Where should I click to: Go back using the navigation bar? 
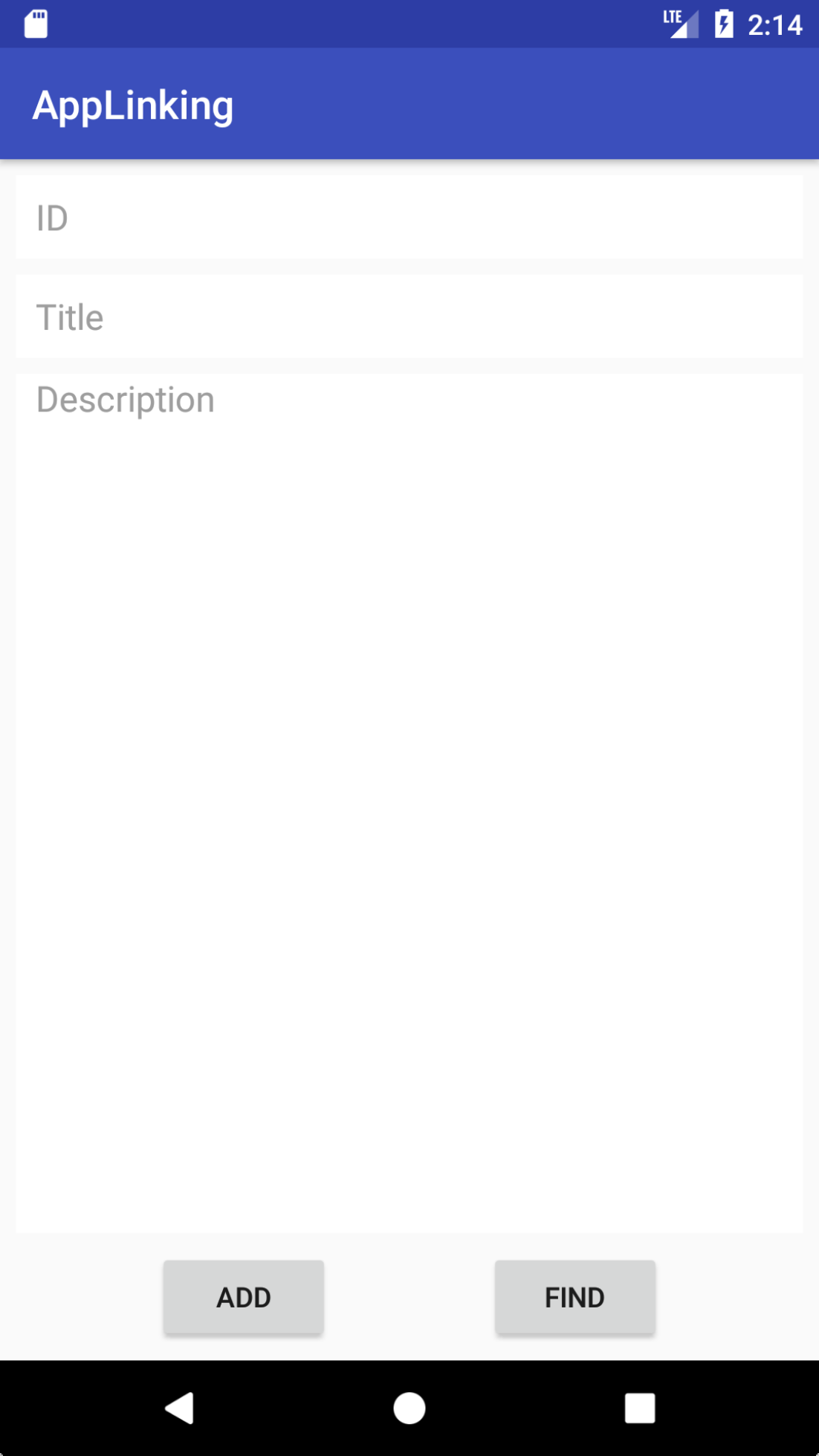point(180,1408)
